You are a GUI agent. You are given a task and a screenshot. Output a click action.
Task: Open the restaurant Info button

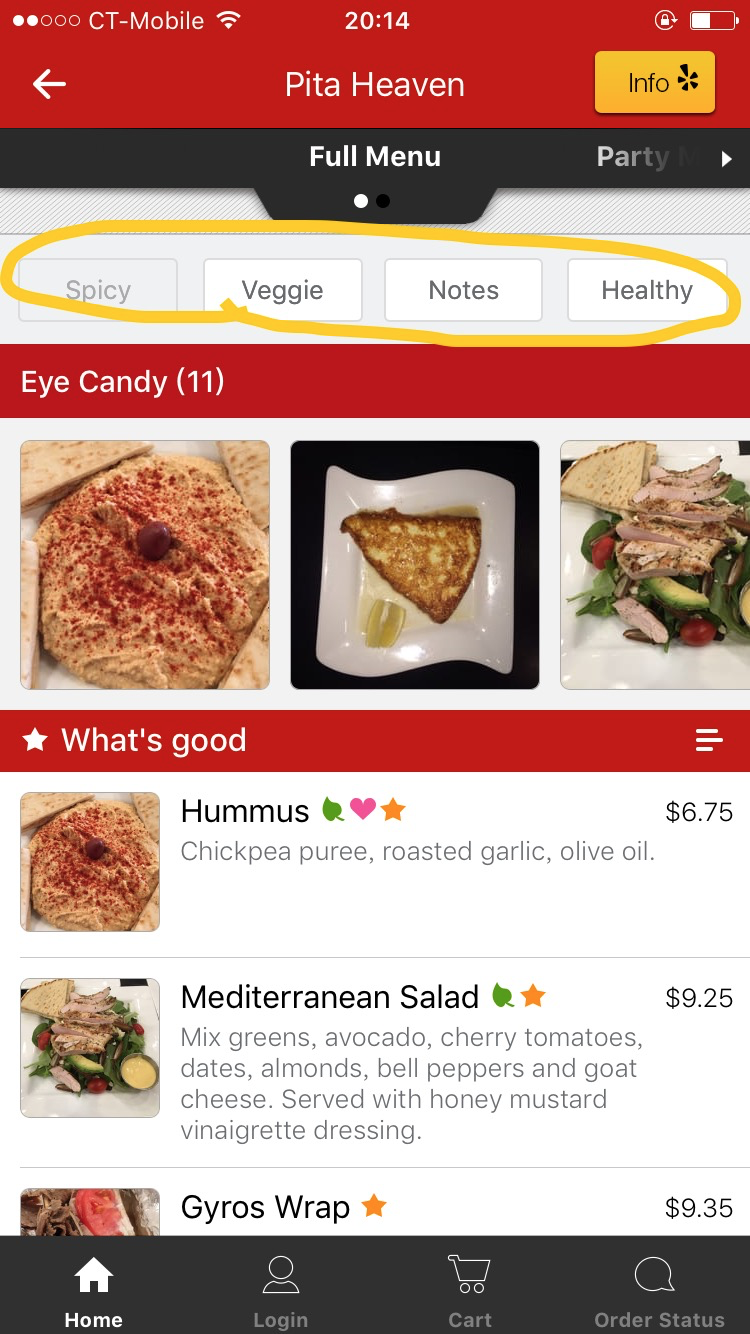[x=655, y=83]
